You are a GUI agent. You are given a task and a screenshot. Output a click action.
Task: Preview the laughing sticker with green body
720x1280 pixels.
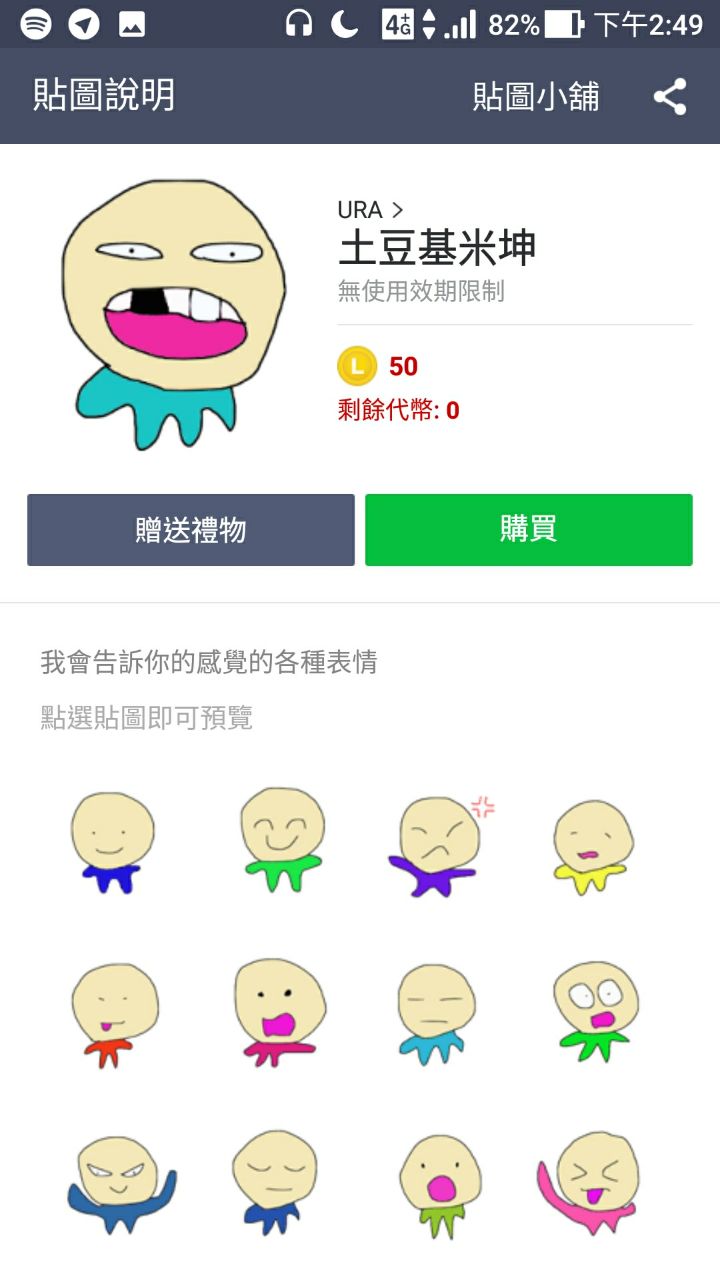pos(283,840)
